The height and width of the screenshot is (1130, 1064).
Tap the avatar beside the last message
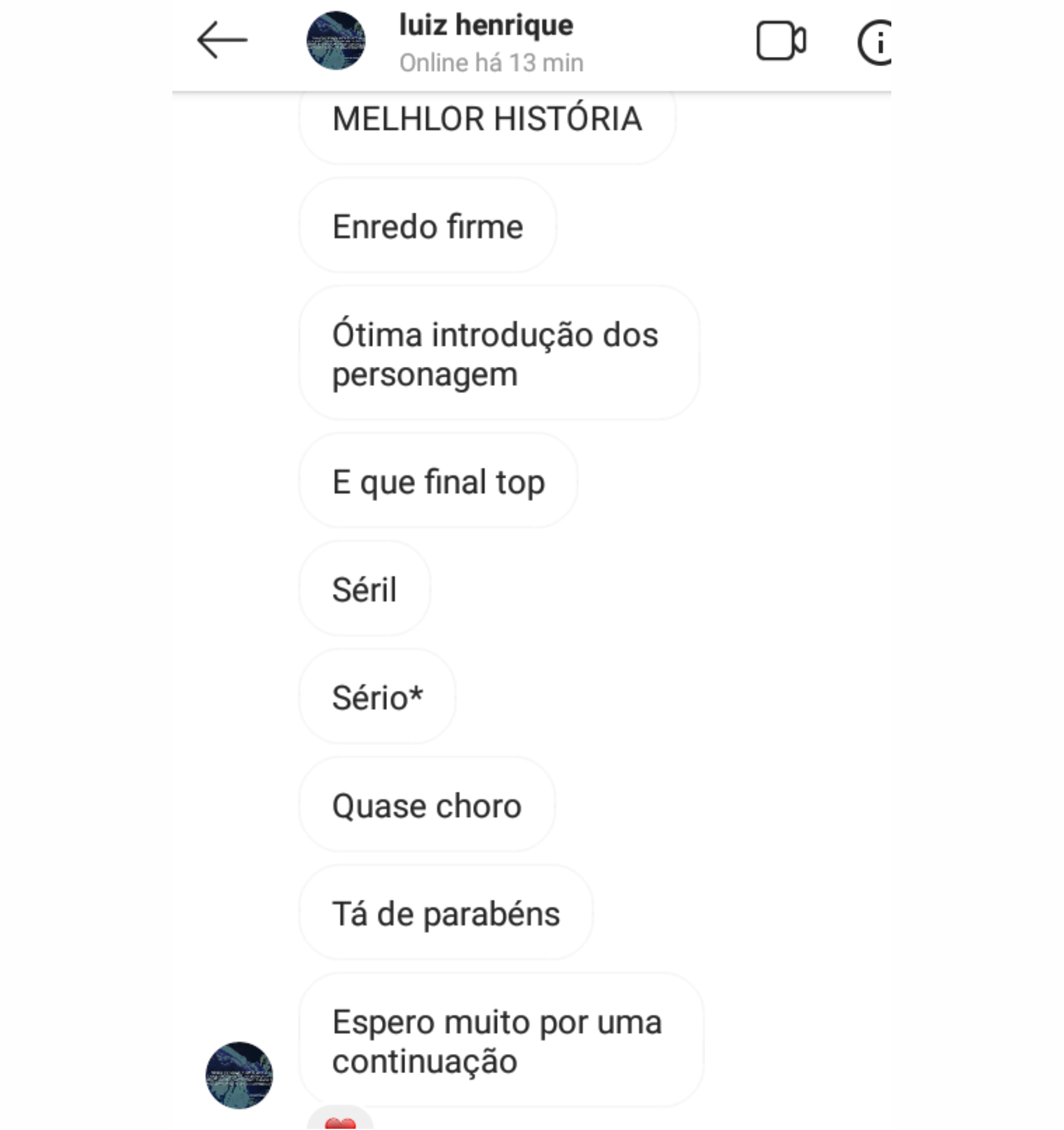click(x=239, y=1075)
